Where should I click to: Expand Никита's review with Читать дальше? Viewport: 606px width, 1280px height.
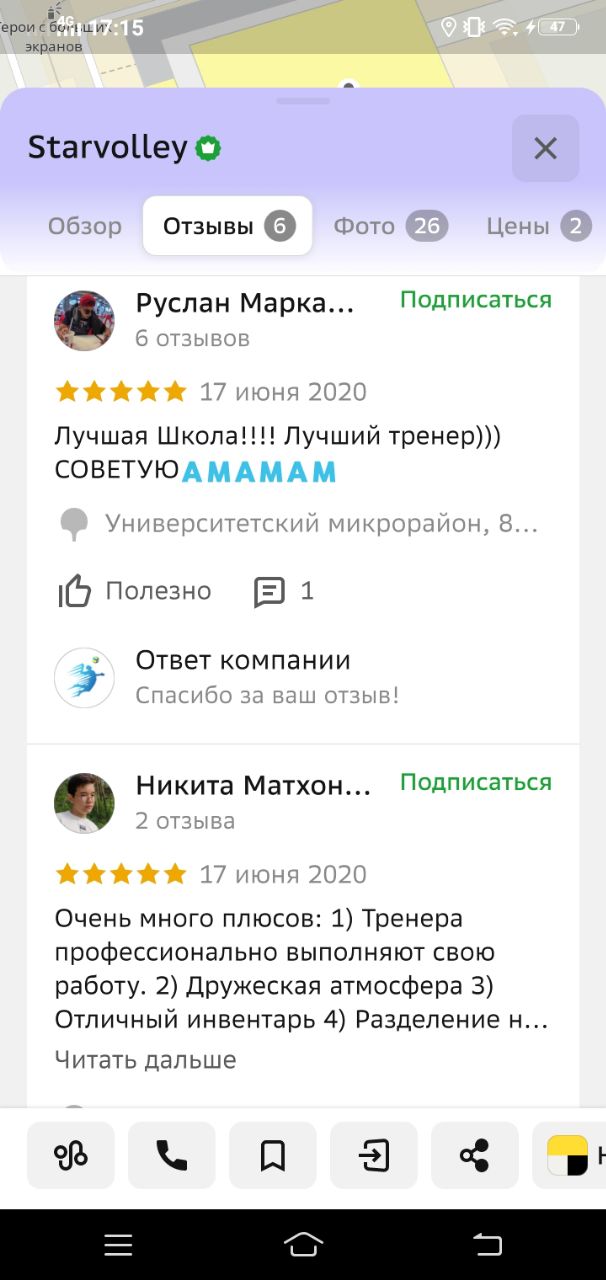pyautogui.click(x=145, y=1060)
